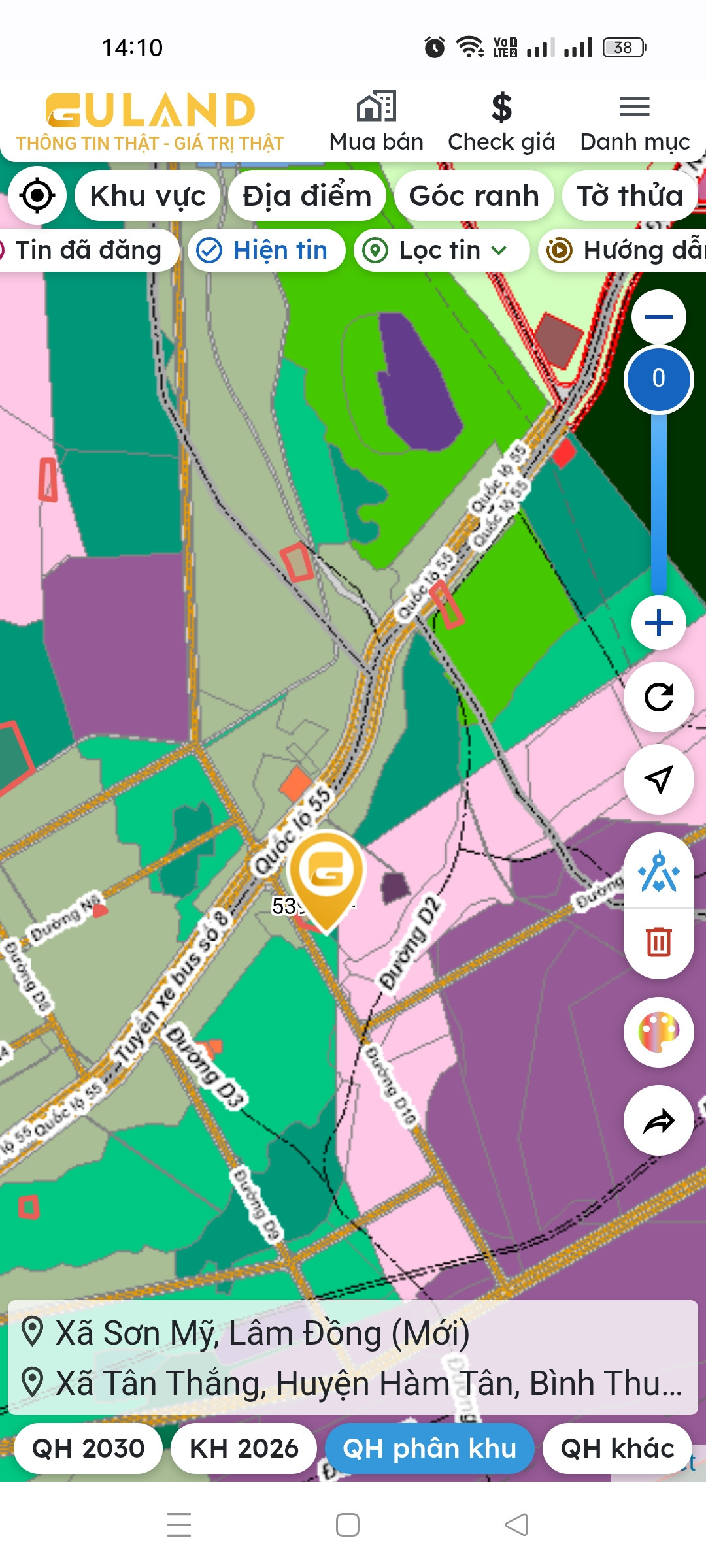Tap the Góc ranh chip

pos(474,195)
